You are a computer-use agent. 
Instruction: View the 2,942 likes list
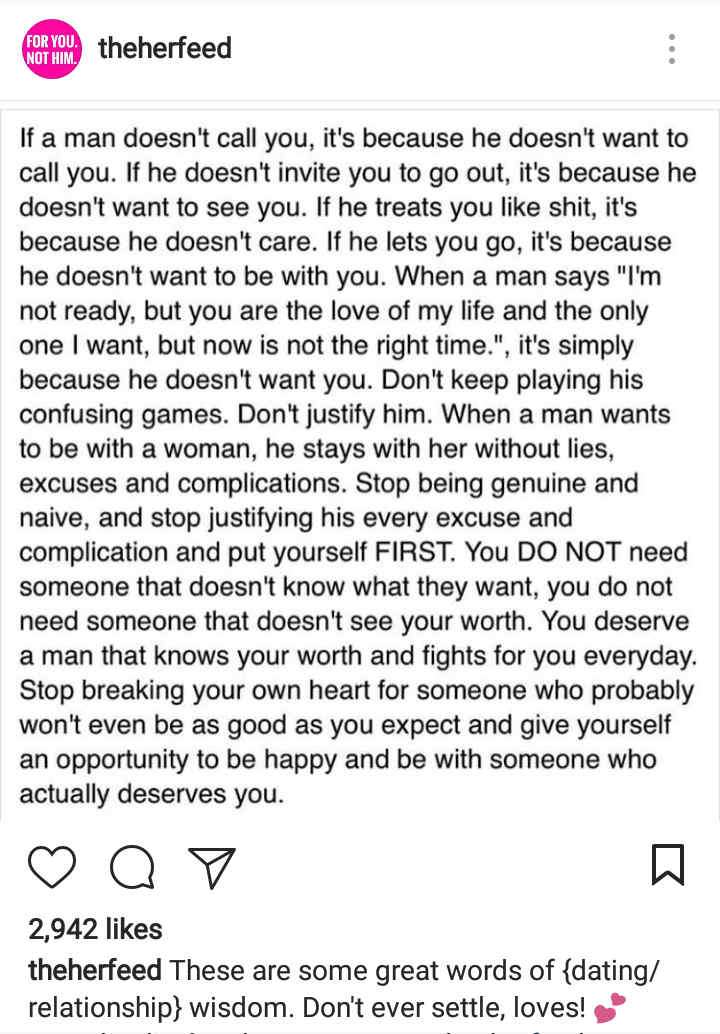click(x=95, y=930)
